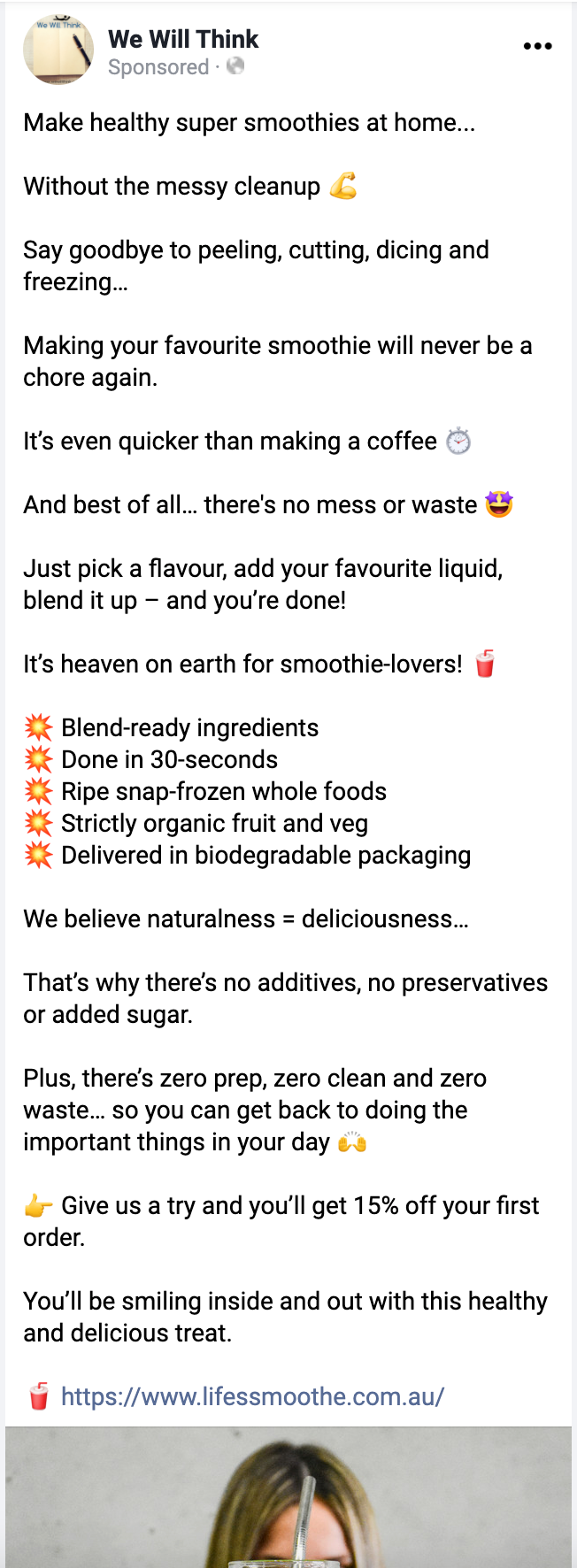Visit the We Will Think page name
The image size is (577, 1568).
coord(183,39)
